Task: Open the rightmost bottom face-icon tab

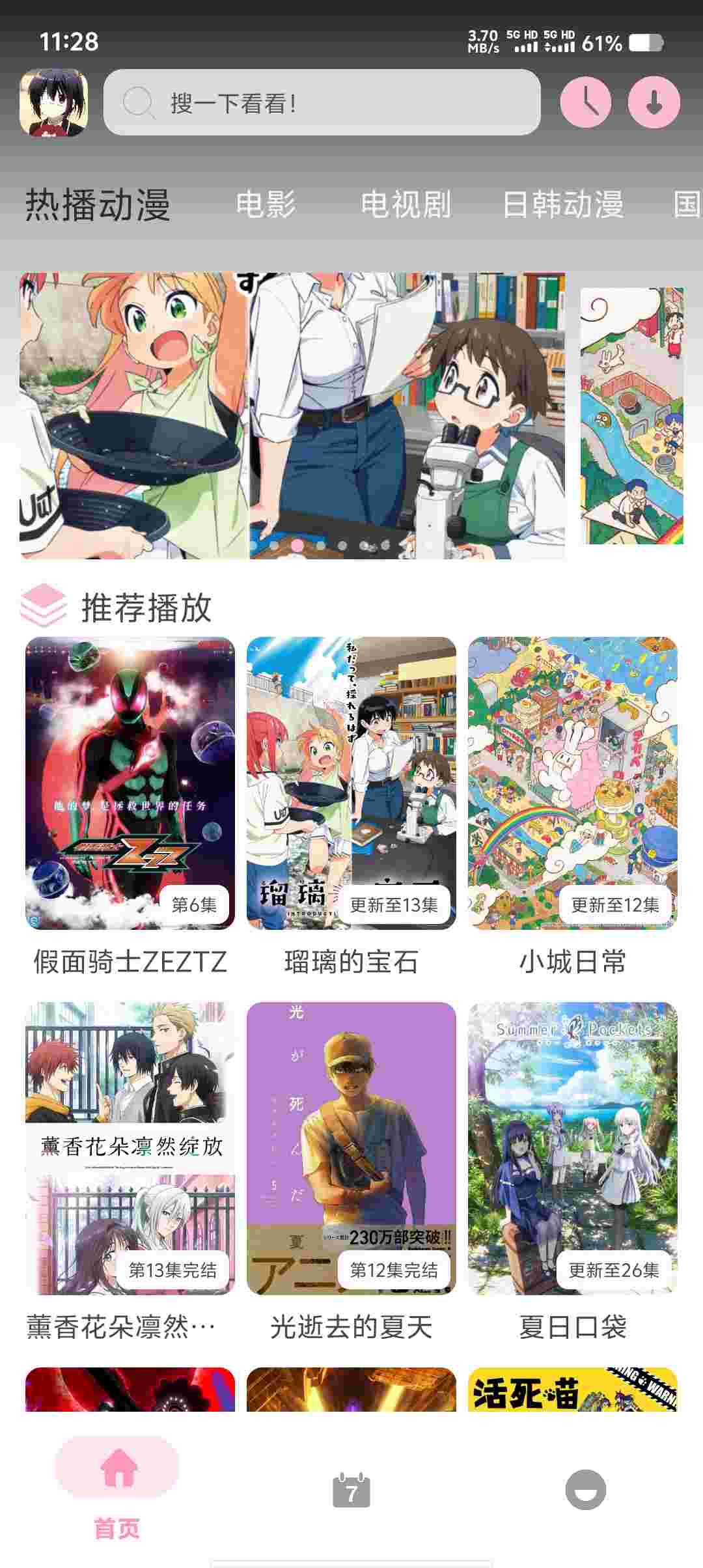Action: pyautogui.click(x=585, y=1490)
